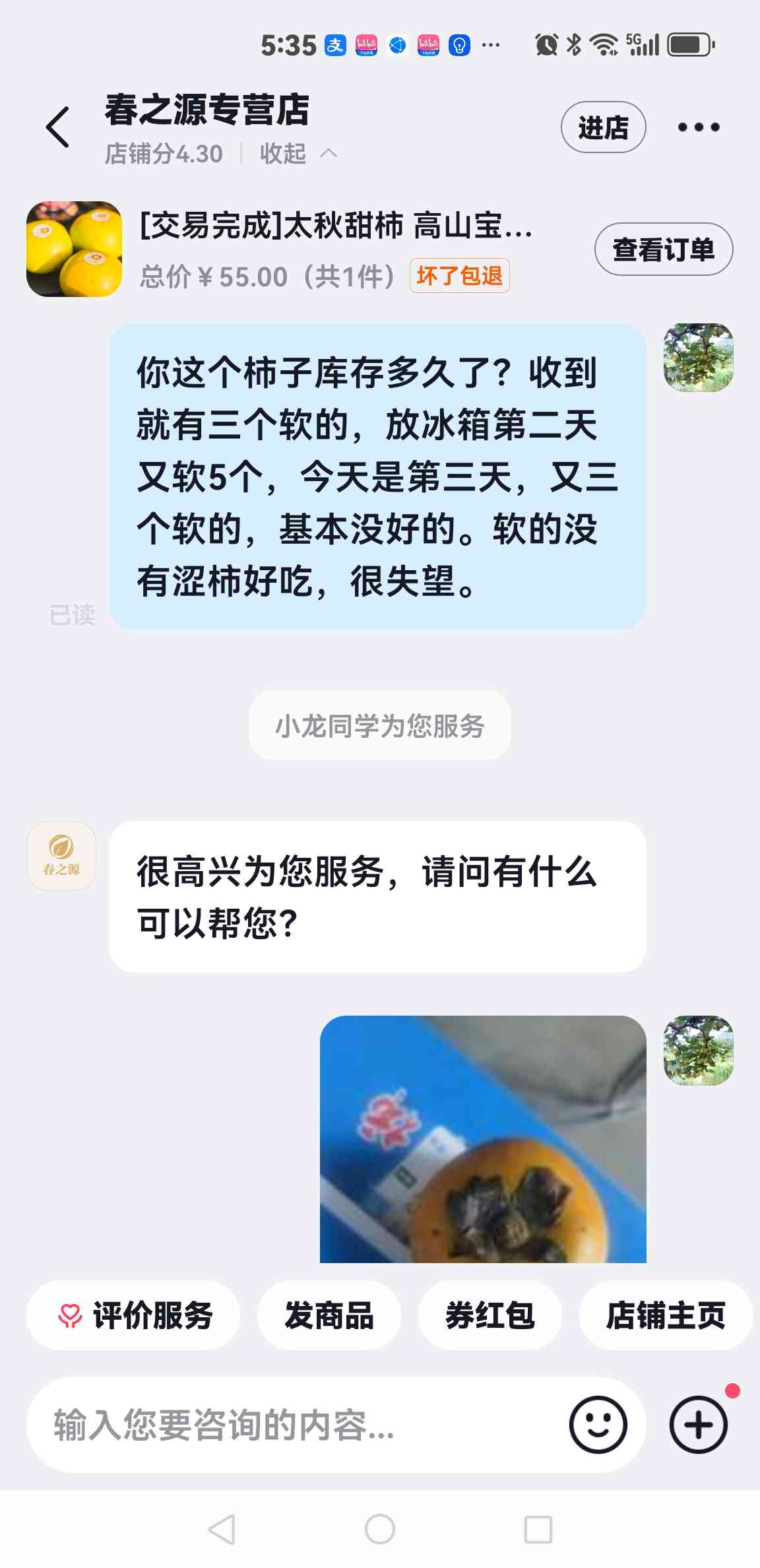Rate the service with 评价服务
Viewport: 760px width, 1568px height.
click(133, 1315)
